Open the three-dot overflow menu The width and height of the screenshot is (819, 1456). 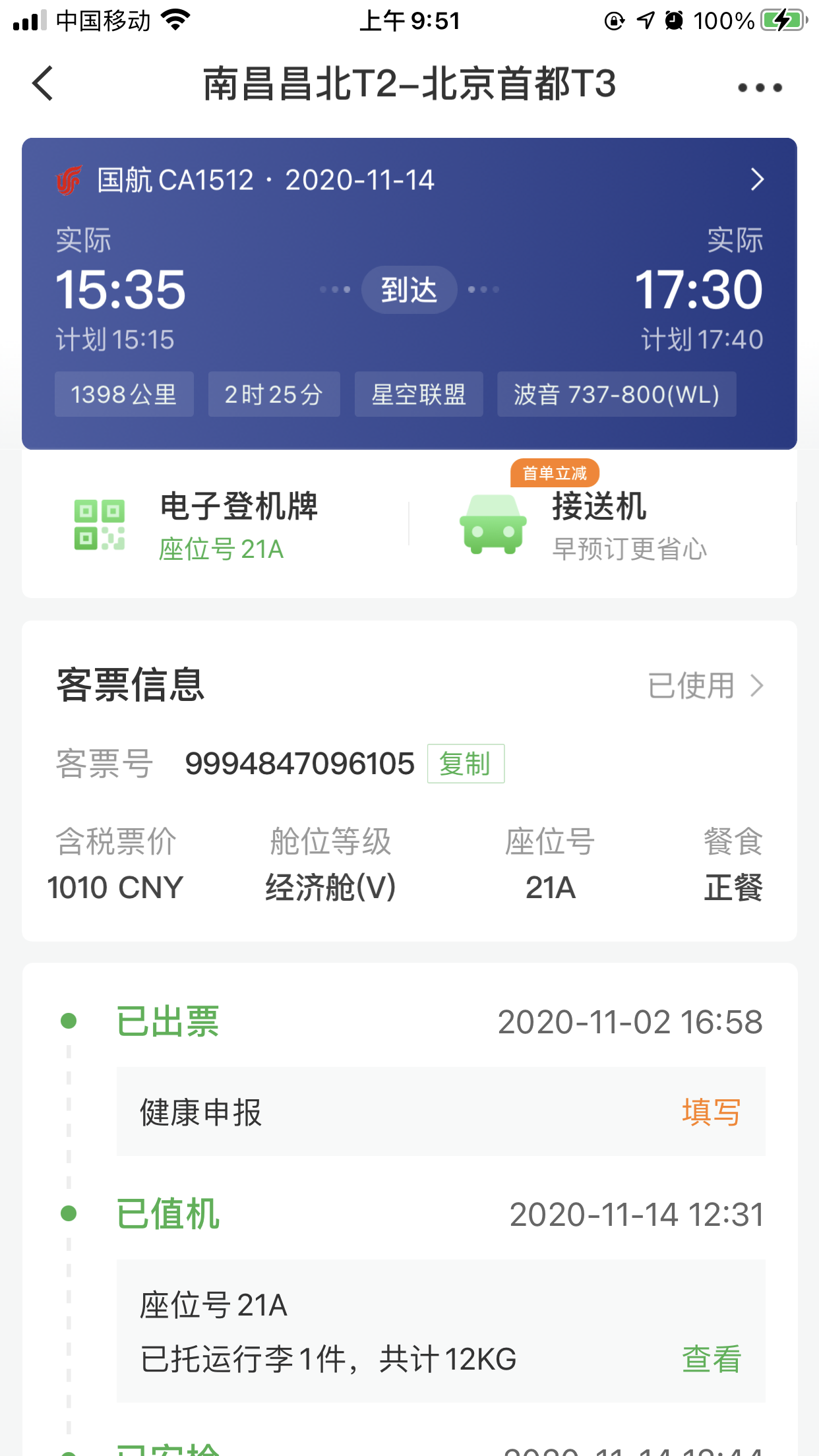pos(760,87)
